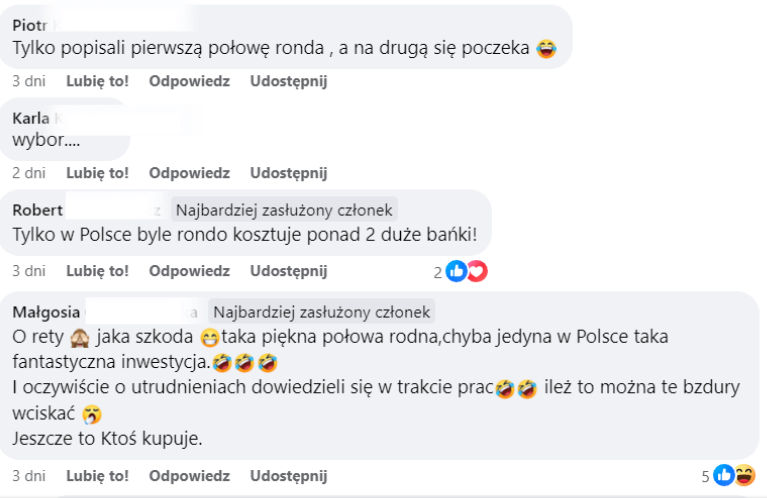Like Robert's comment about the rondo cost
The height and width of the screenshot is (498, 767).
pos(97,271)
